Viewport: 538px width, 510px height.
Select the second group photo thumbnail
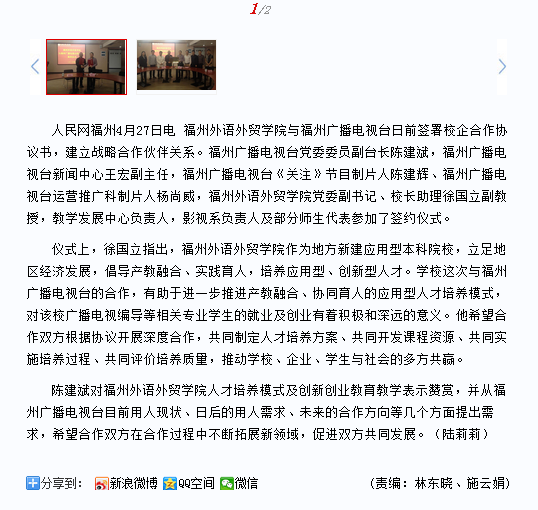[176, 65]
